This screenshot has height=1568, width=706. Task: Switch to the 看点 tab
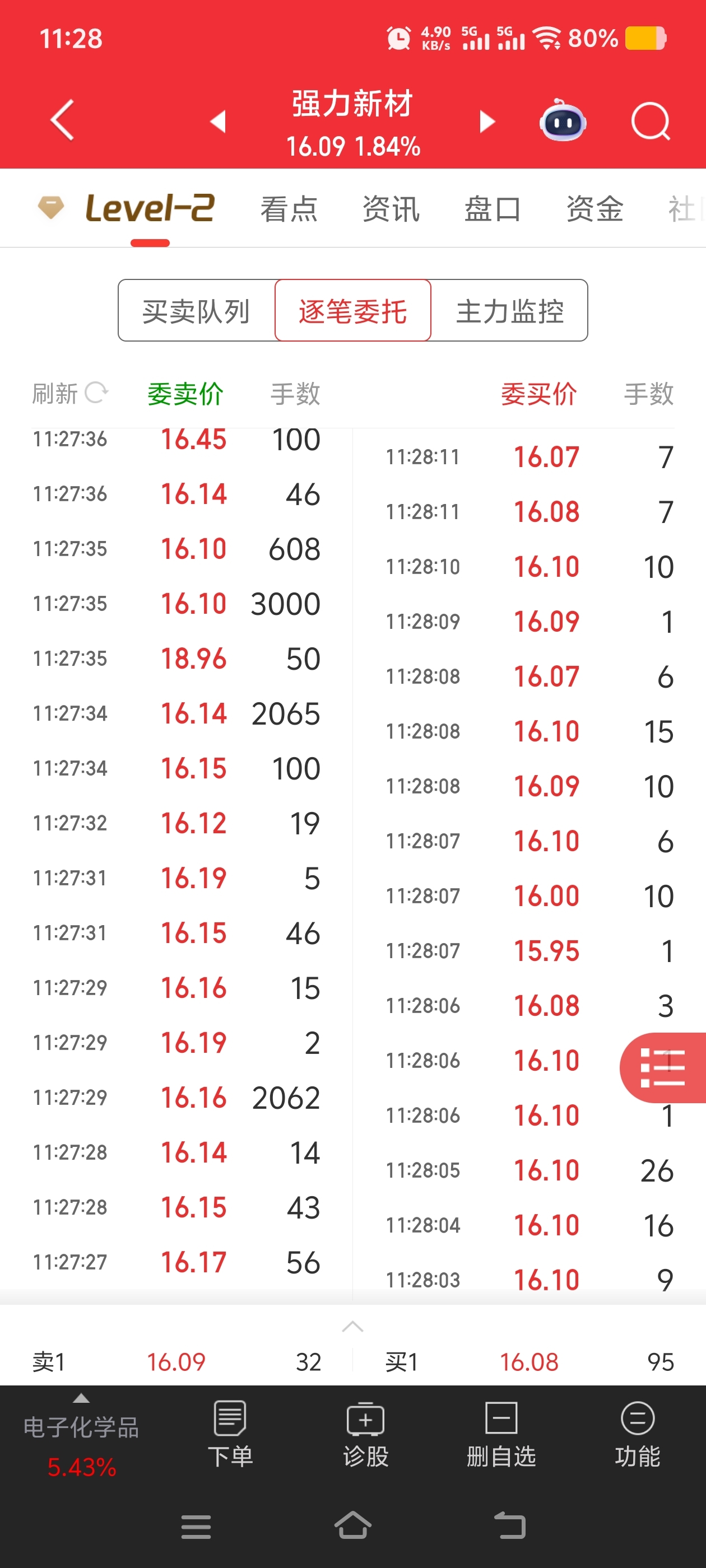289,209
